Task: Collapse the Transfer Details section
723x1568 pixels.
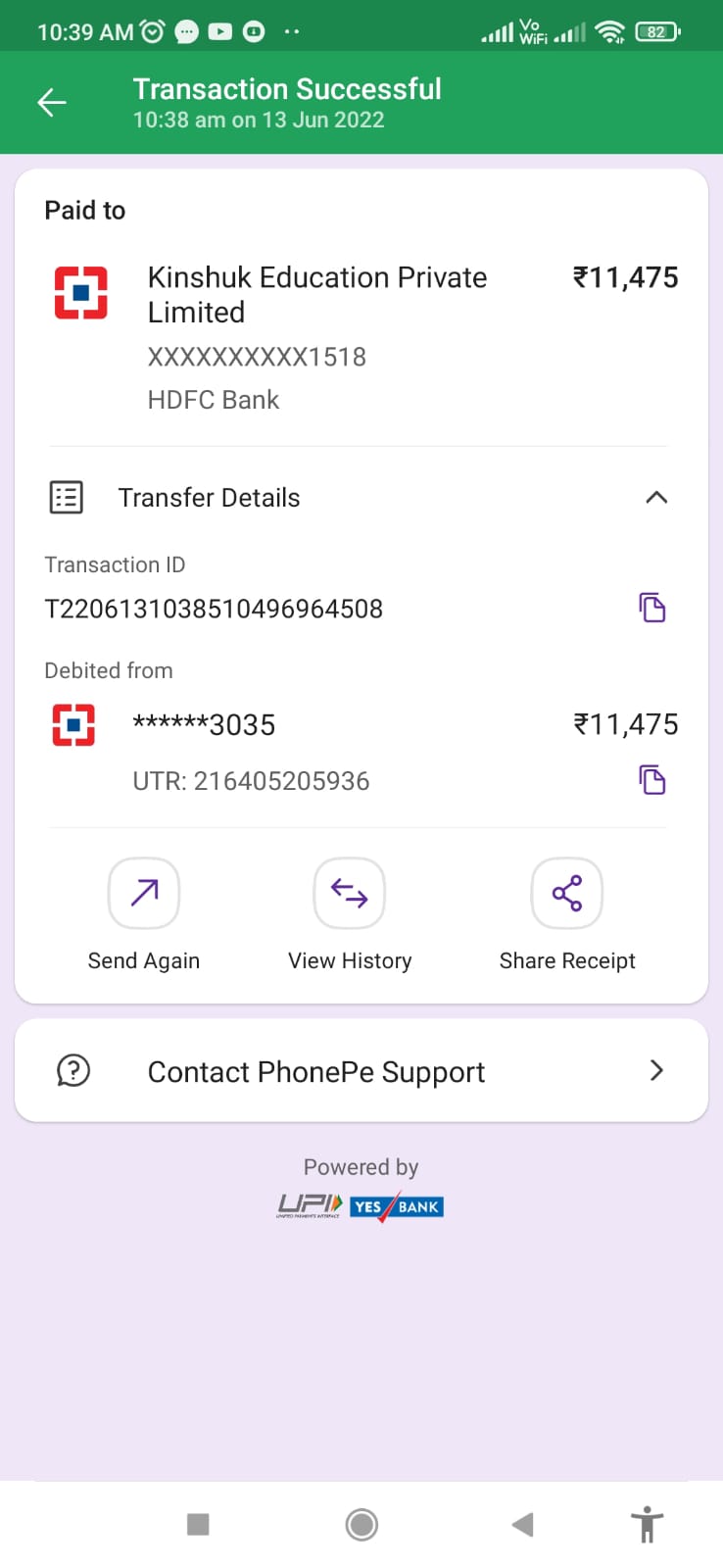Action: coord(655,498)
